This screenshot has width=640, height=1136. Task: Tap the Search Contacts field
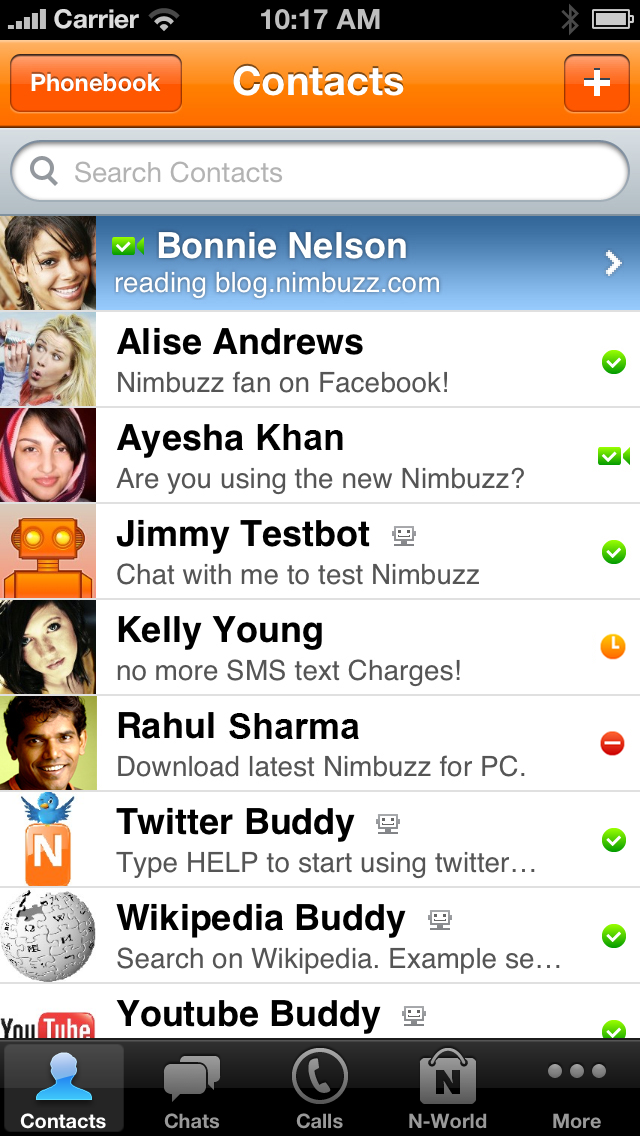pos(320,172)
